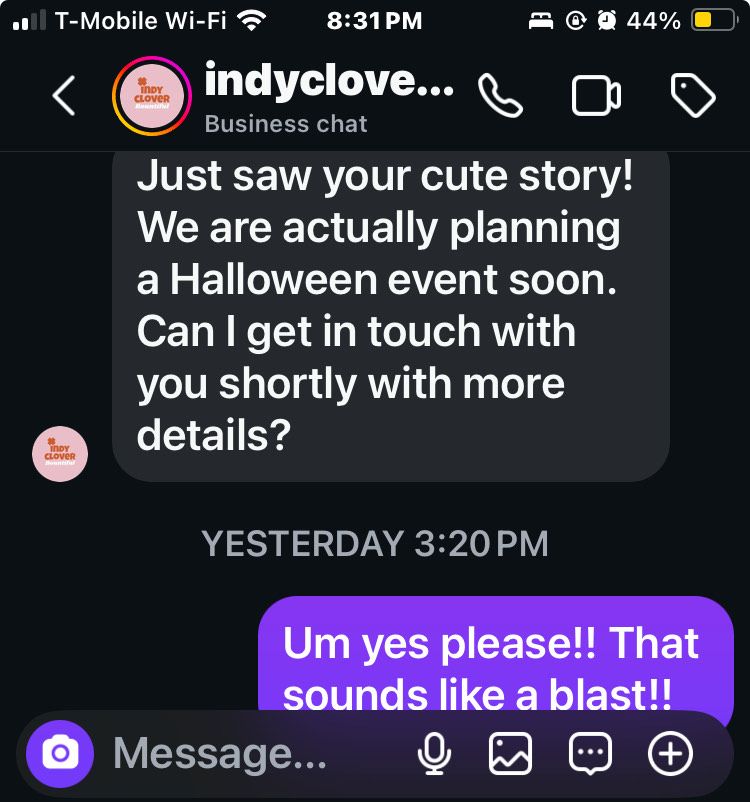Open the camera from the message bar
The image size is (750, 802).
[x=60, y=753]
